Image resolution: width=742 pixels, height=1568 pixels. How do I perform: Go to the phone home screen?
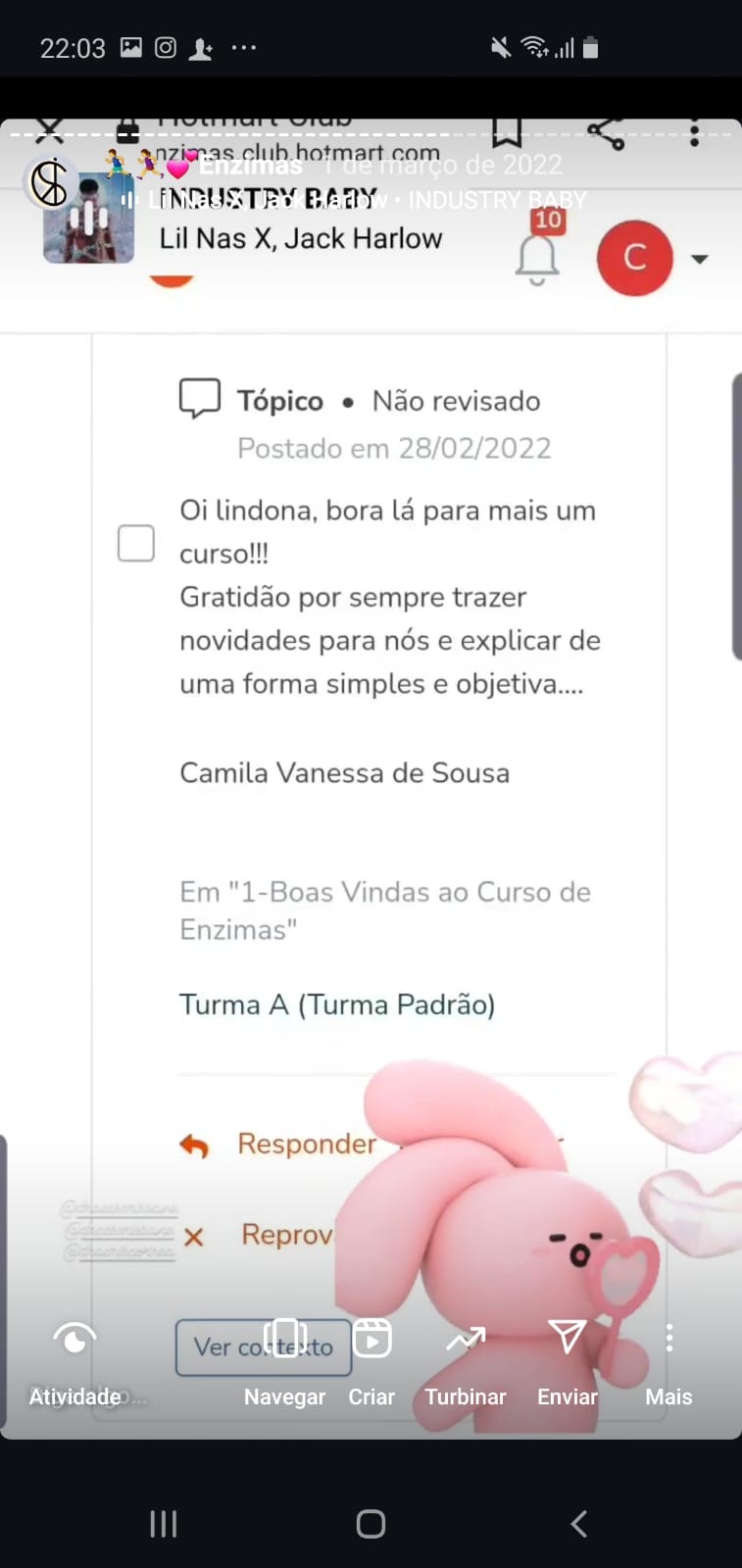point(371,1524)
